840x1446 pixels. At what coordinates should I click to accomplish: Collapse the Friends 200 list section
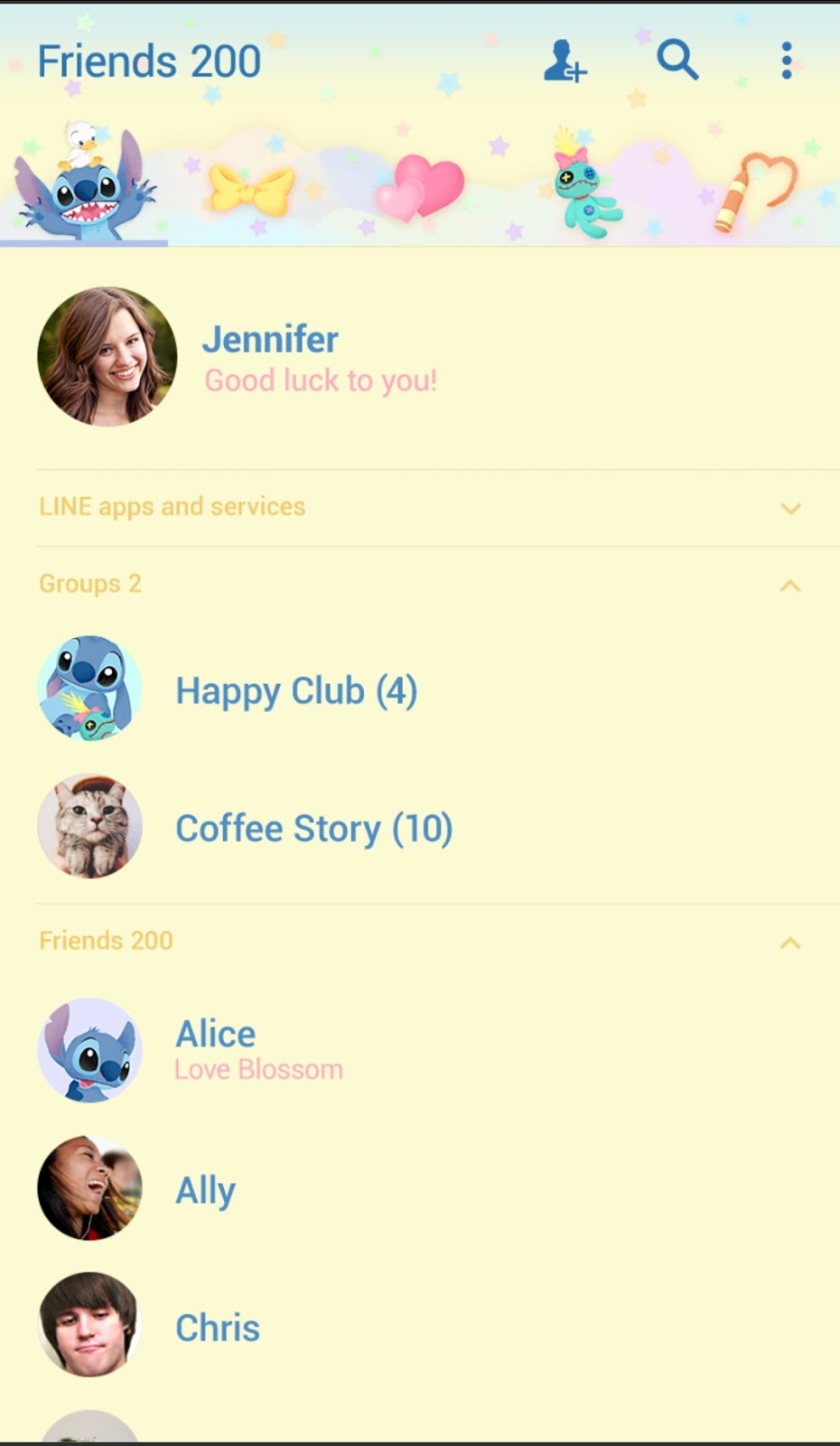(x=790, y=942)
